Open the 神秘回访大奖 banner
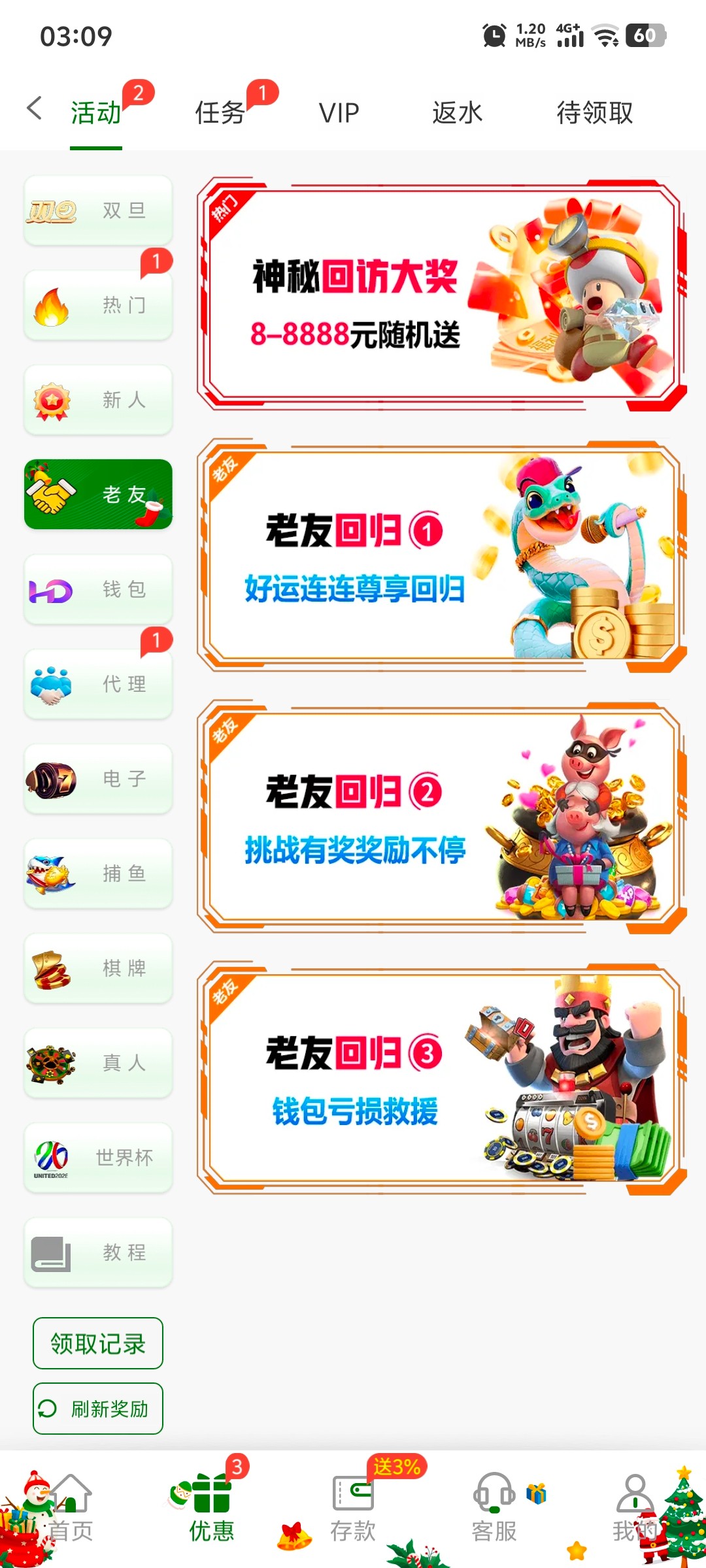Screen dimensions: 706x1568 tap(441, 295)
